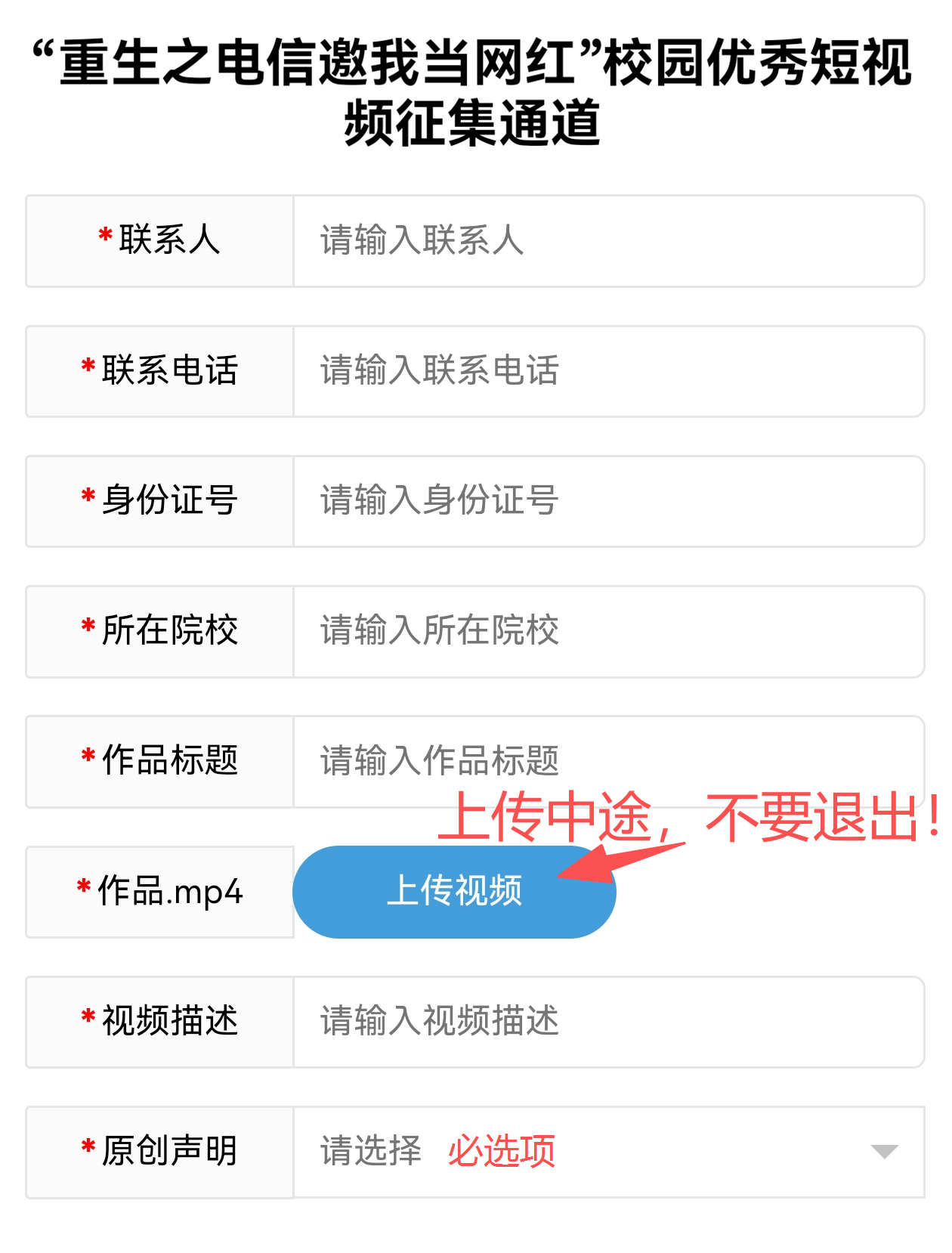Focus the 视频描述 video description field
This screenshot has height=1253, width=952.
(608, 1022)
